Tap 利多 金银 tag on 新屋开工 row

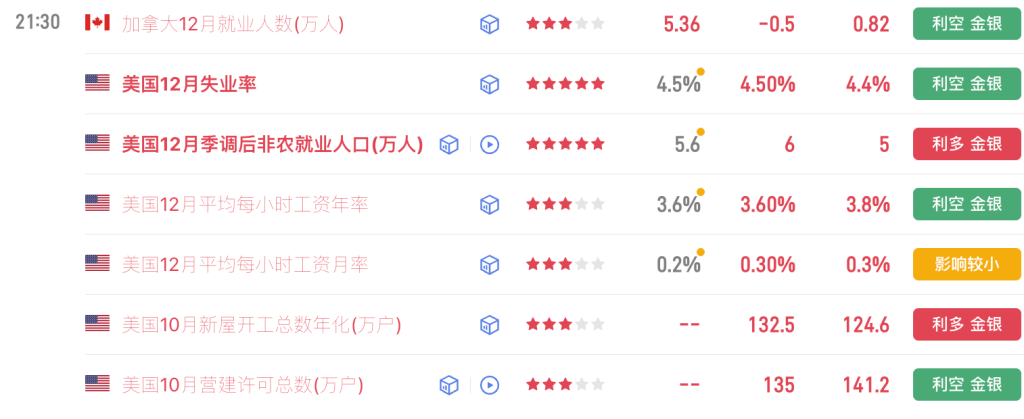pyautogui.click(x=965, y=324)
